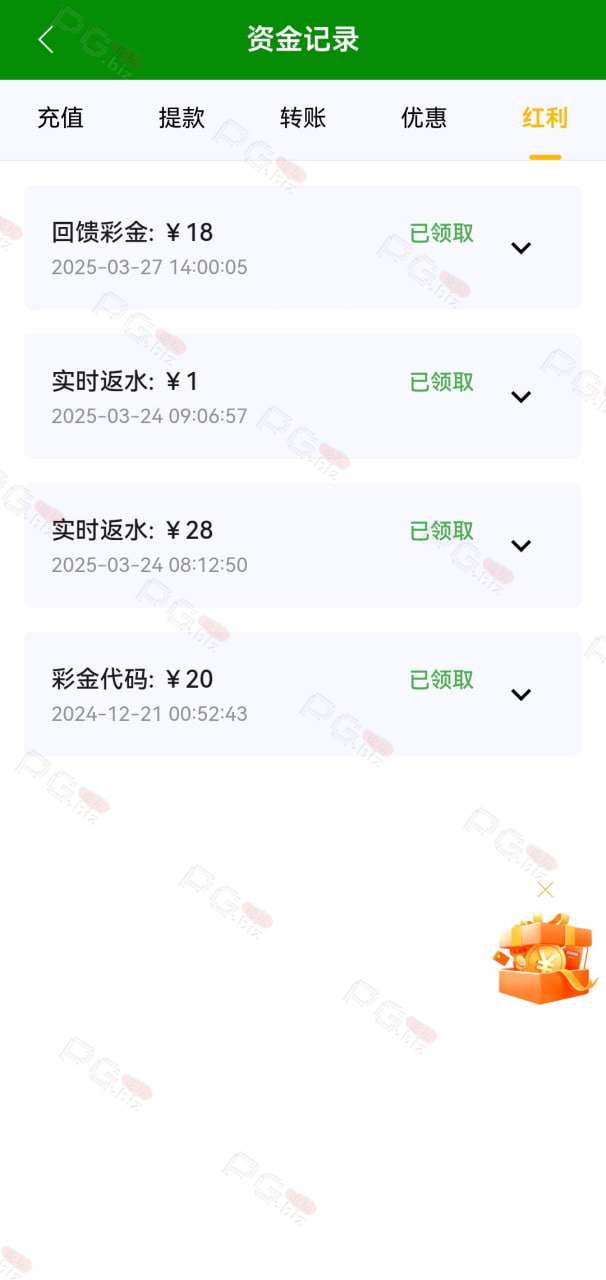Image resolution: width=606 pixels, height=1280 pixels.
Task: Select the 红利 tab
Action: [545, 118]
